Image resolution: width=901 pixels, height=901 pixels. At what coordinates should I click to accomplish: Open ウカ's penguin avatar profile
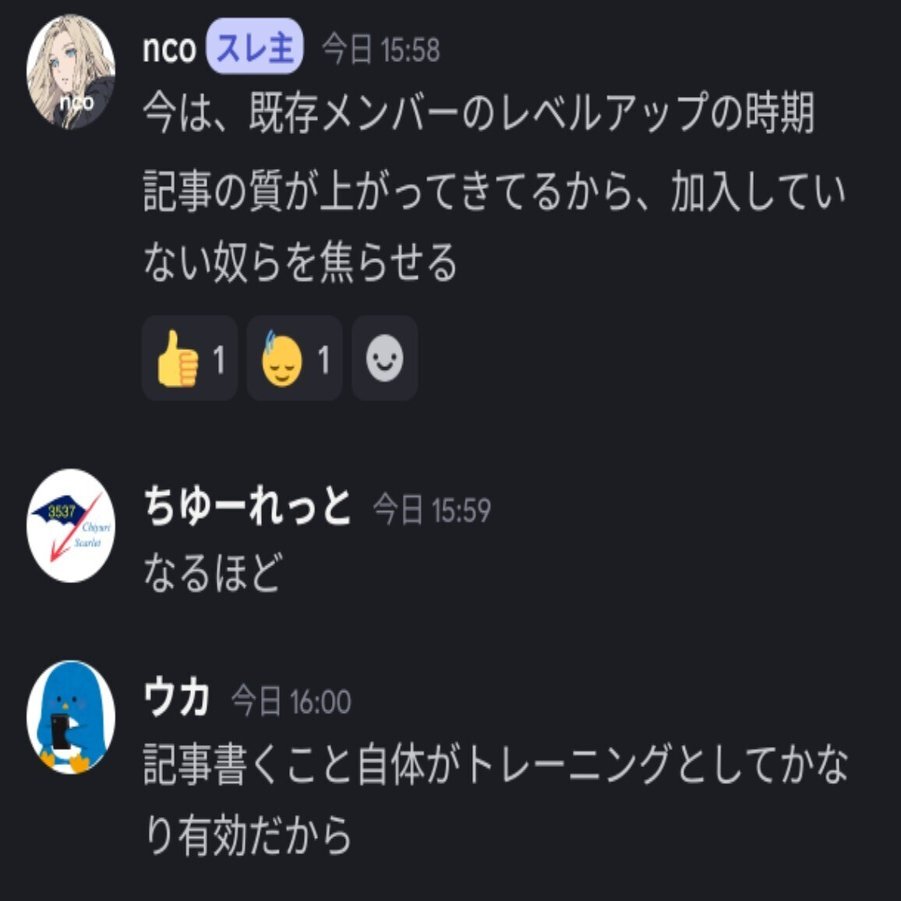click(70, 718)
